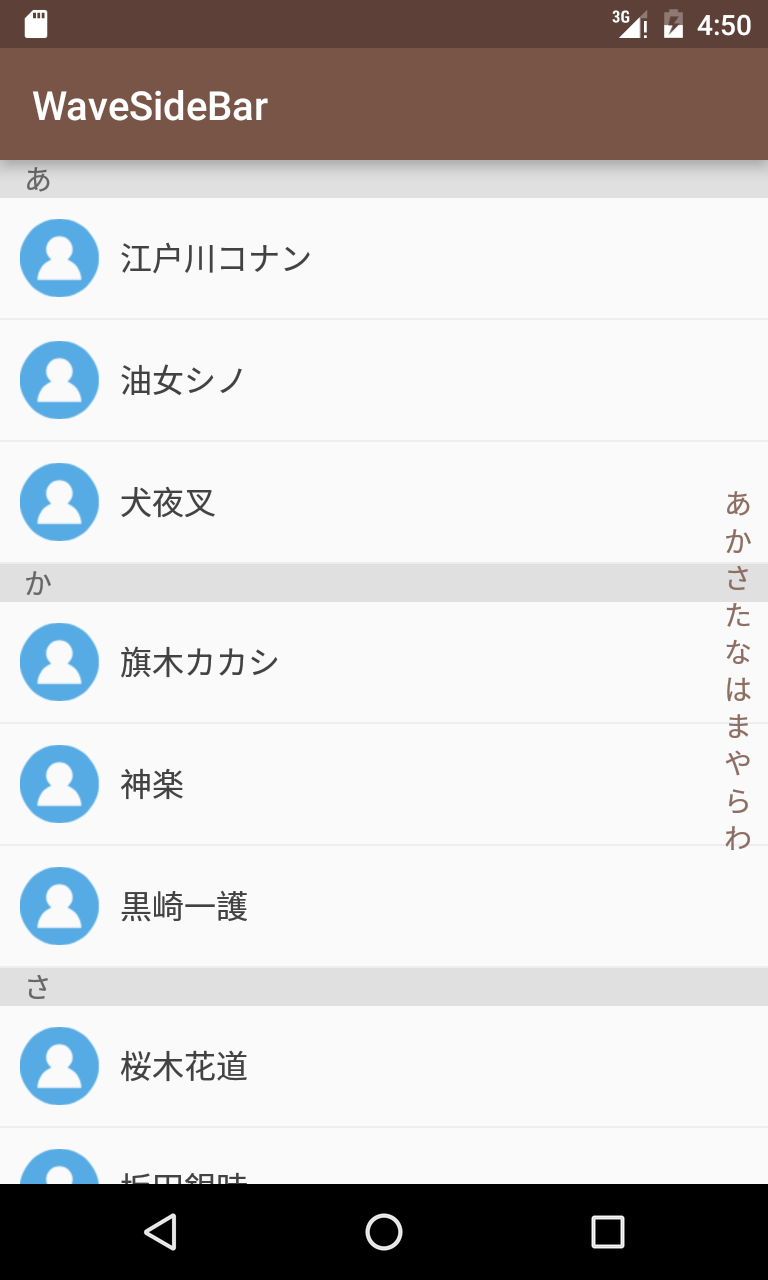Jump to section な in side index
The height and width of the screenshot is (1280, 768).
pos(738,651)
